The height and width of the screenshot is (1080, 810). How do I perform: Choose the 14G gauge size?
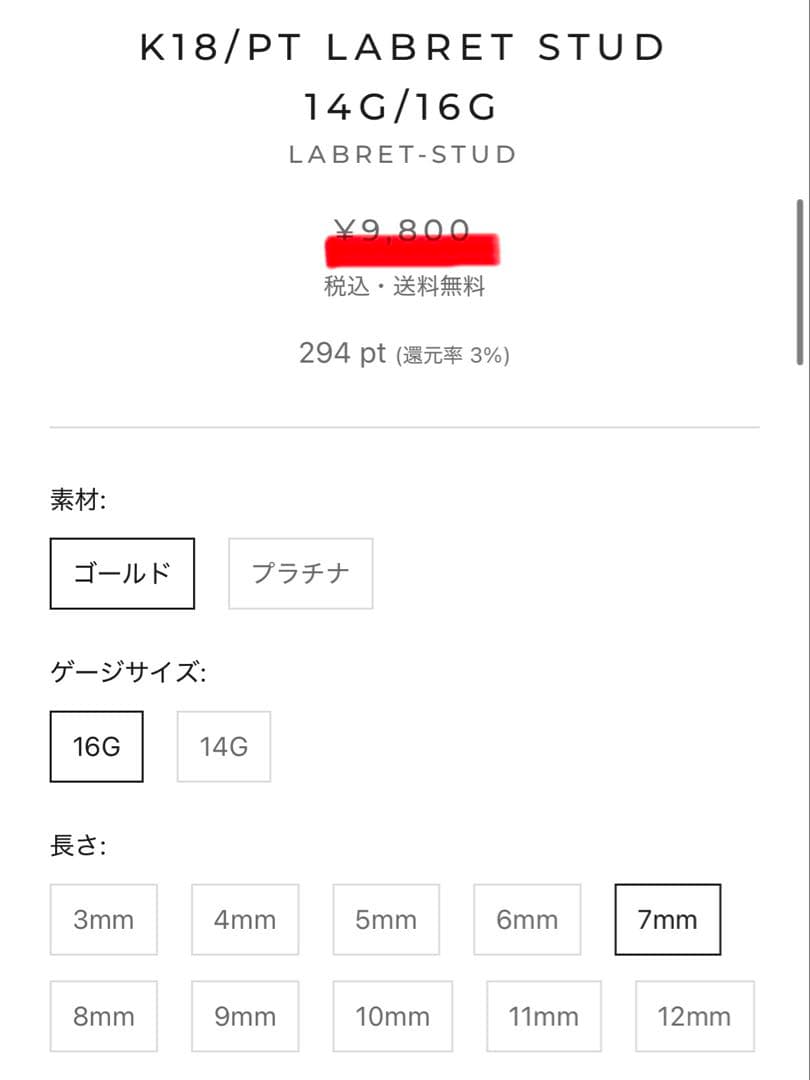coord(223,745)
